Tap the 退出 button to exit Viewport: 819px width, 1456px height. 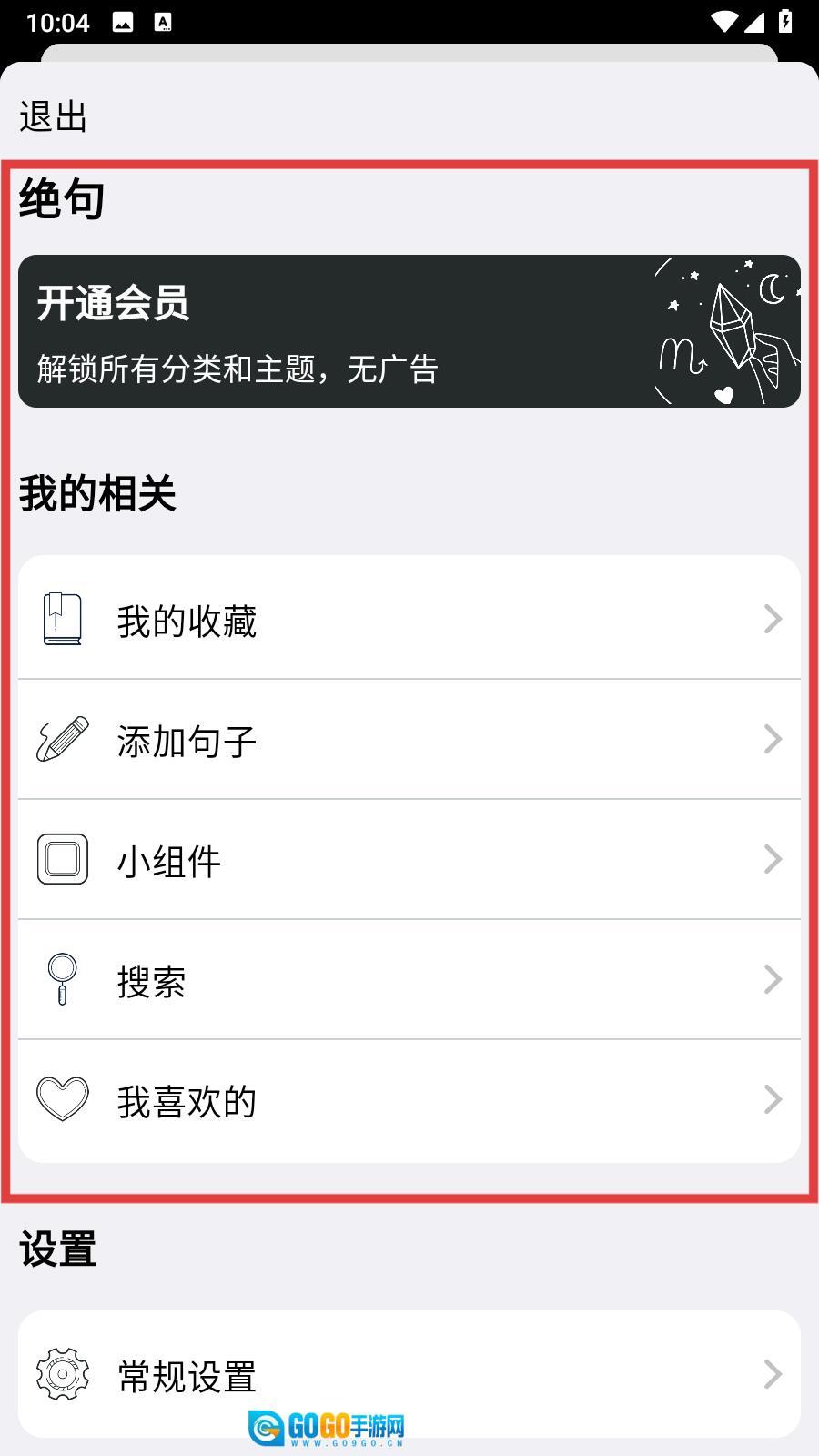tap(53, 117)
